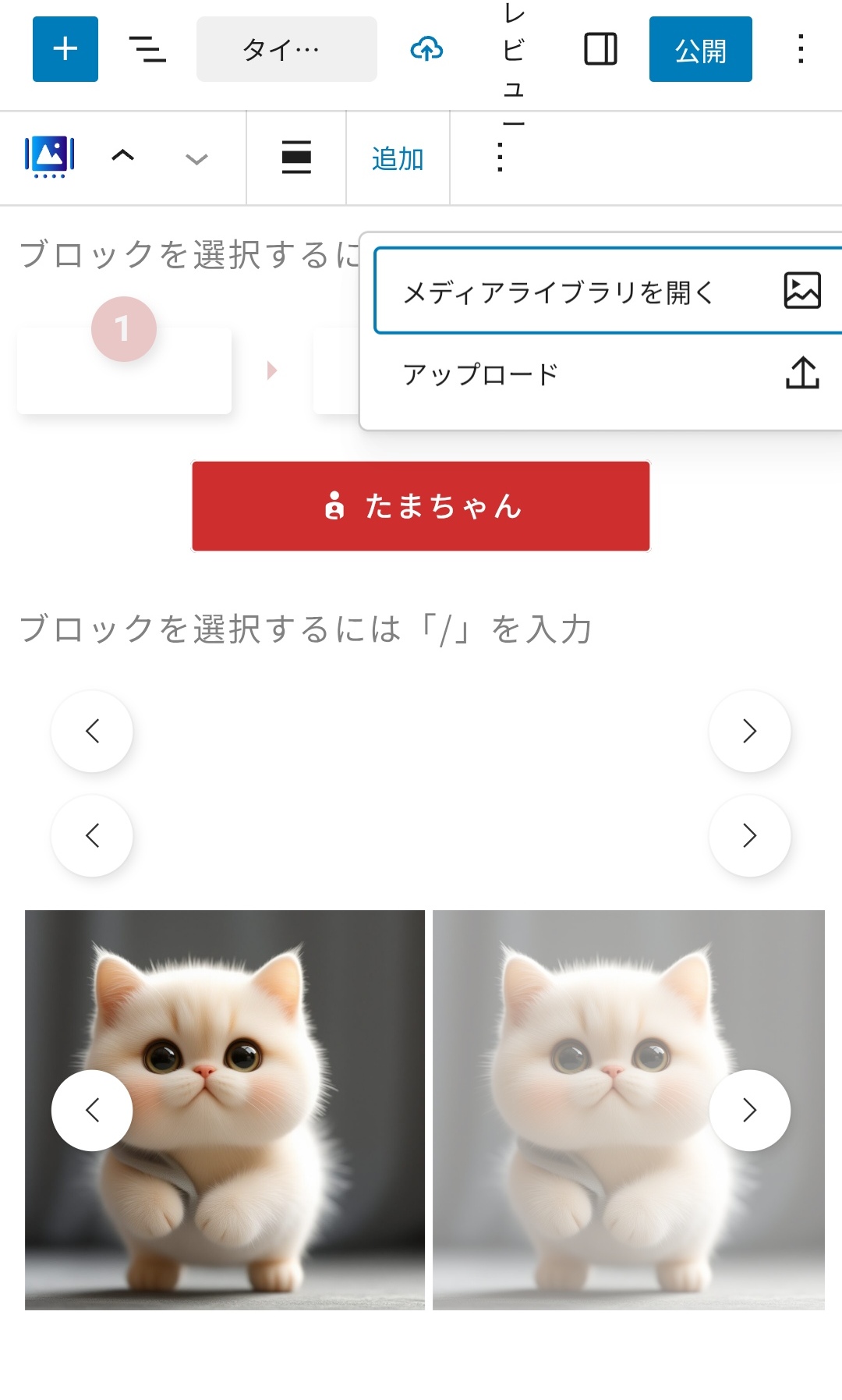Tap the ブロックを選択するには「/」を入力 paragraph field
Image resolution: width=842 pixels, height=1400 pixels.
[x=306, y=629]
